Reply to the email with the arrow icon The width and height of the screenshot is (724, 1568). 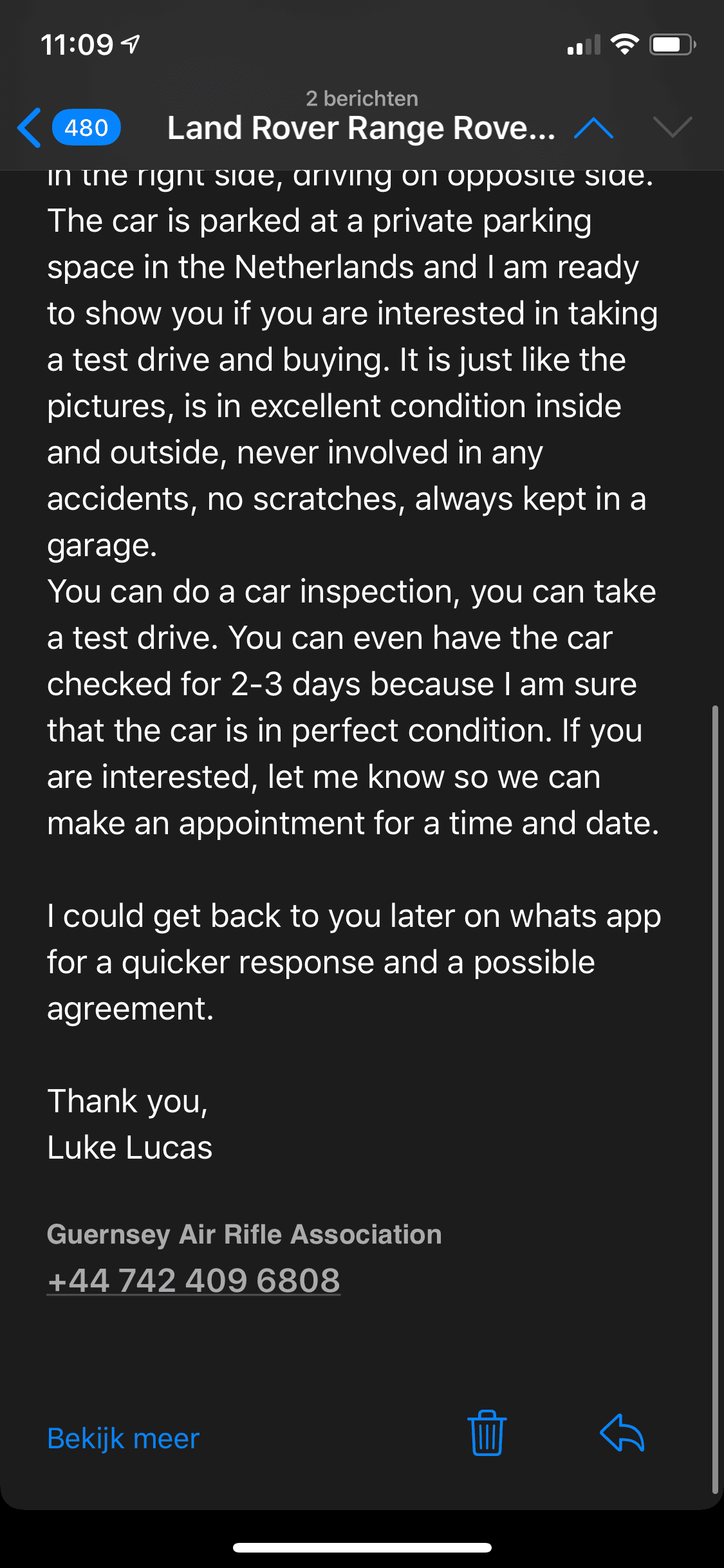point(622,1433)
